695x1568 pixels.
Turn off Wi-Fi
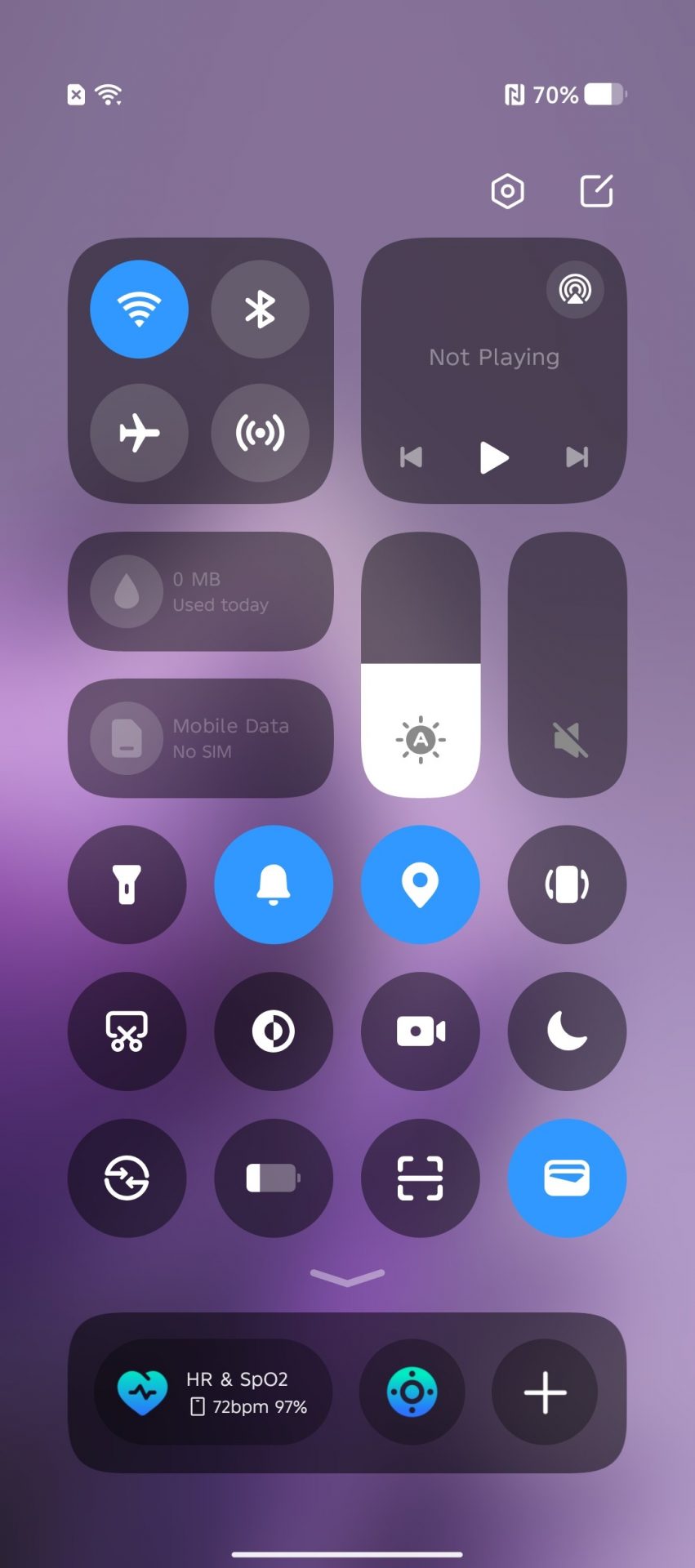pos(139,310)
